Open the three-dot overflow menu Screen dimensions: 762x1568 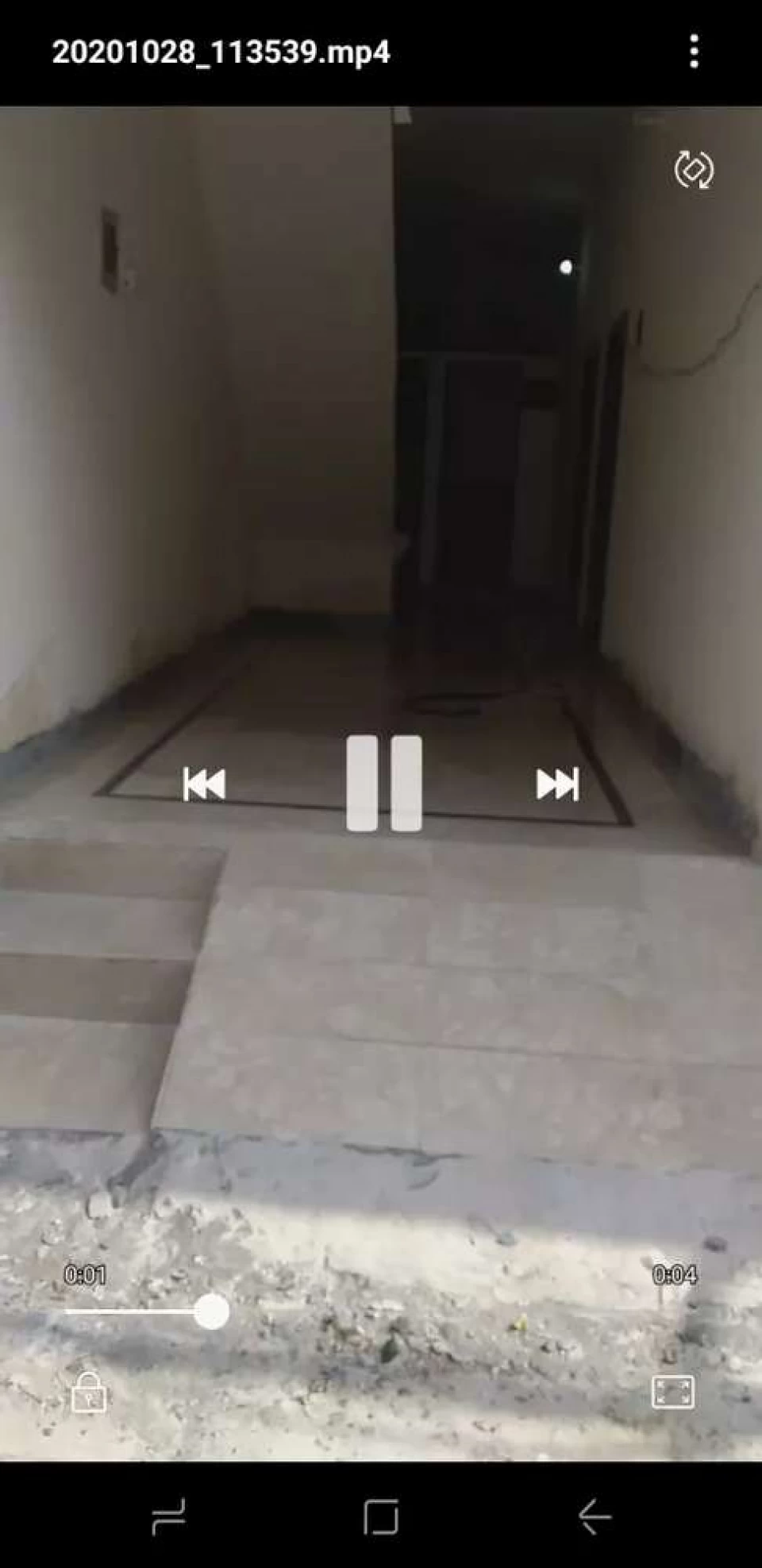[x=694, y=52]
